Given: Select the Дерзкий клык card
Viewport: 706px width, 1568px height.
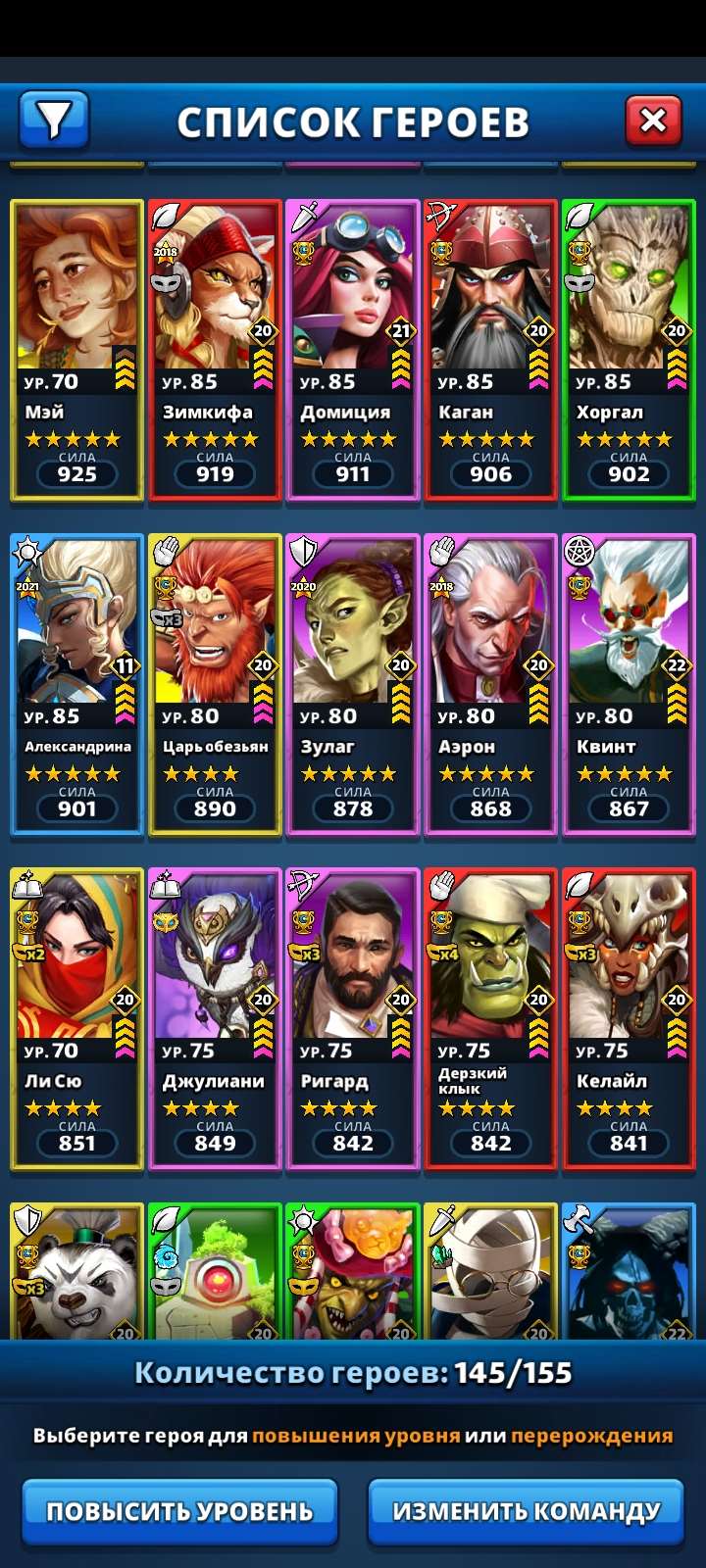Looking at the screenshot, I should click(490, 1018).
